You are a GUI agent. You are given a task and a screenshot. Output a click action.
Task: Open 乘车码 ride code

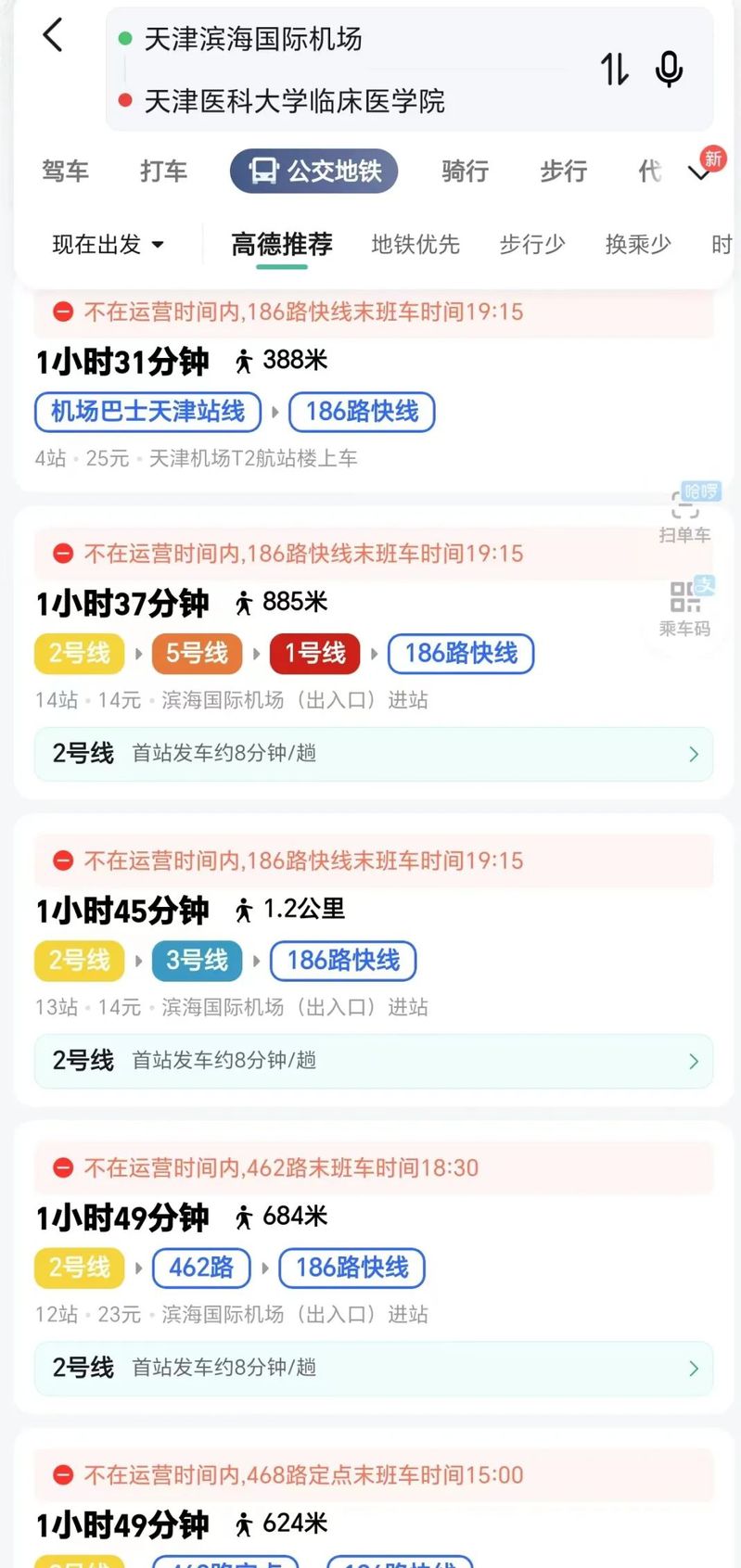click(x=684, y=608)
